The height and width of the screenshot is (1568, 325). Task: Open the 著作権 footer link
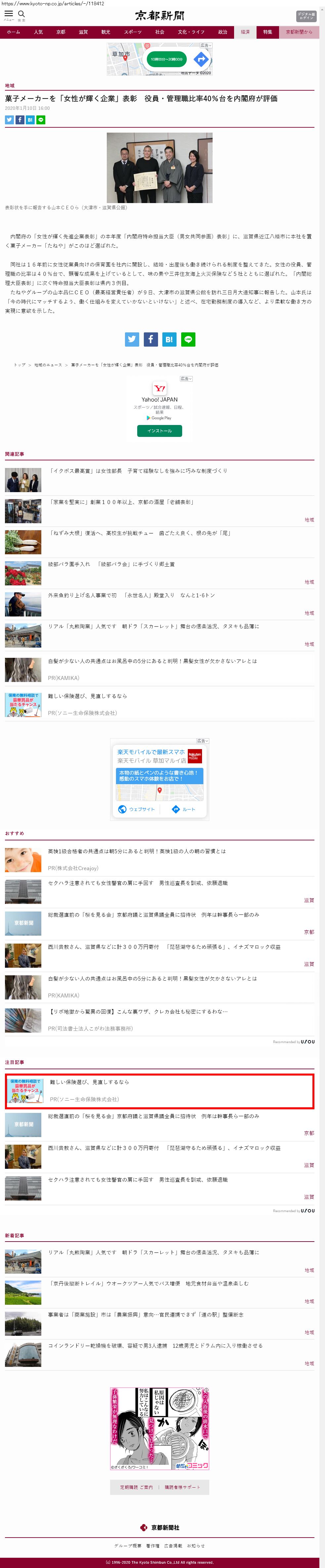152,1546
